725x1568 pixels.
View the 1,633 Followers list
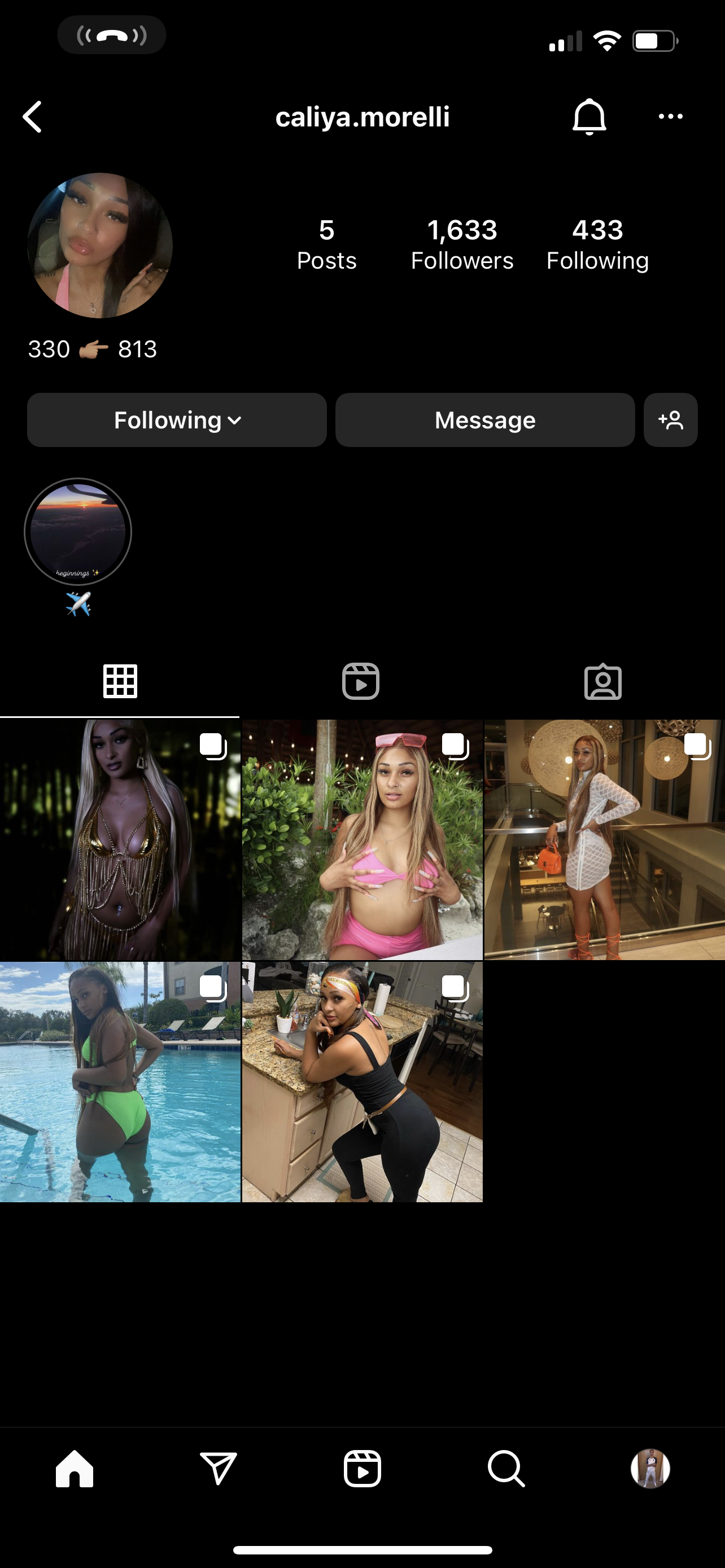click(462, 245)
